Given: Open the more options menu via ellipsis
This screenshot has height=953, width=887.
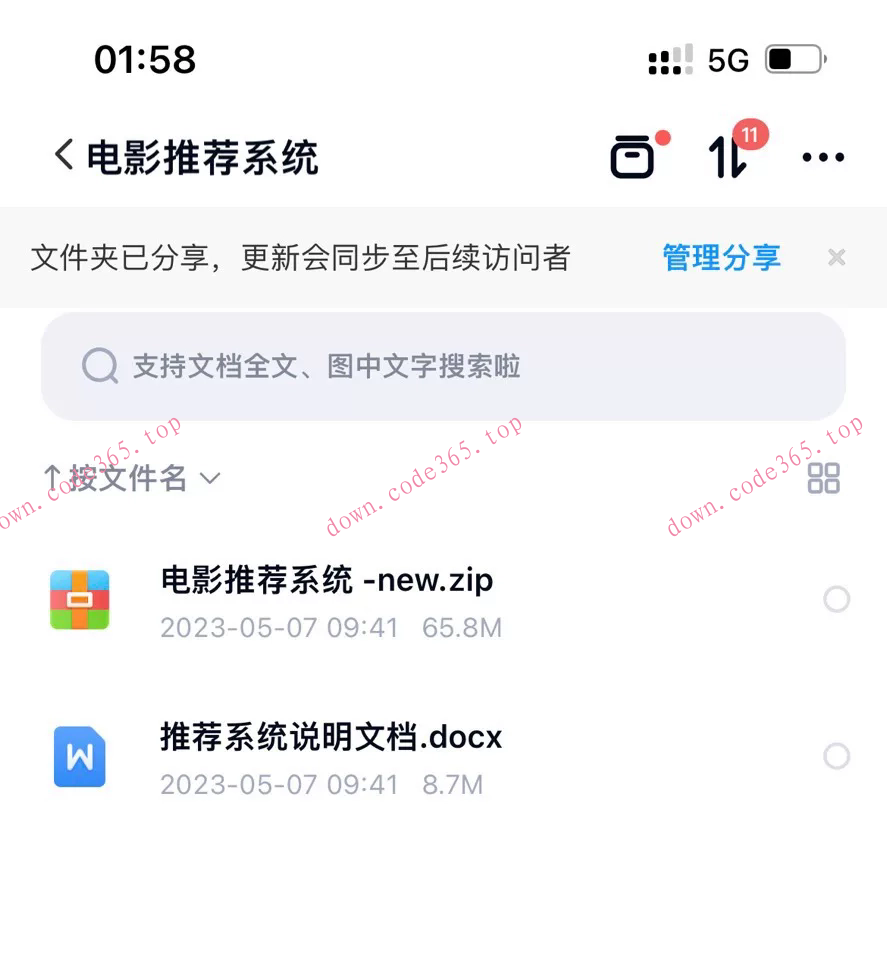Looking at the screenshot, I should [822, 155].
